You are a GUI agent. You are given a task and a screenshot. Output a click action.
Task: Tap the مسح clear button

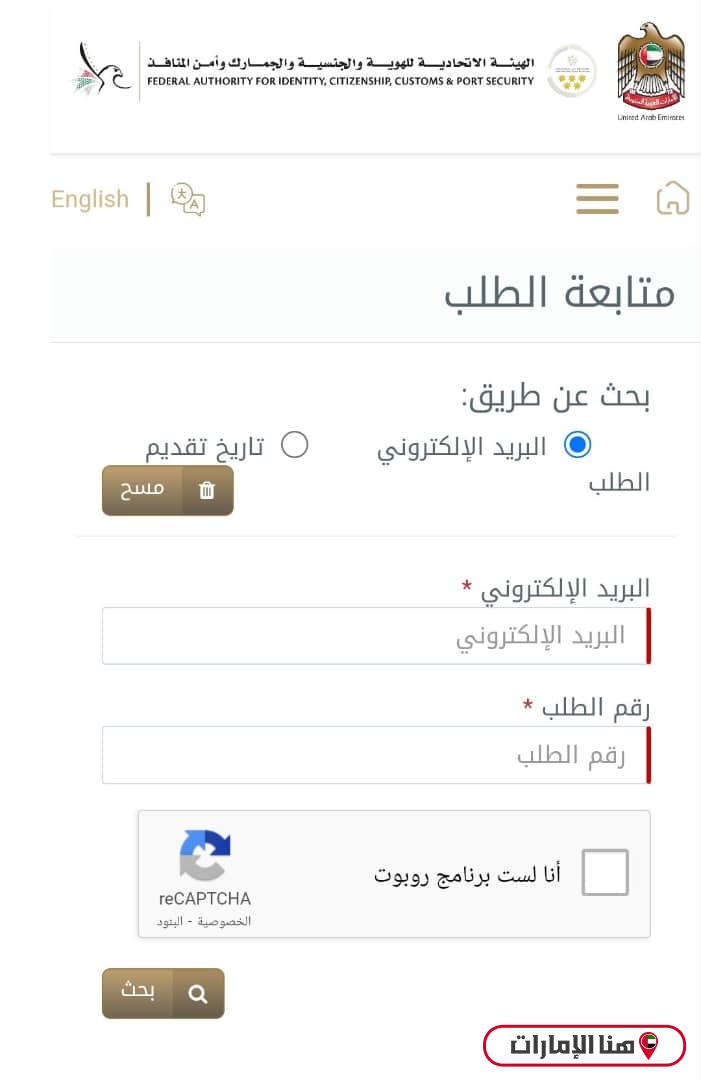point(167,490)
